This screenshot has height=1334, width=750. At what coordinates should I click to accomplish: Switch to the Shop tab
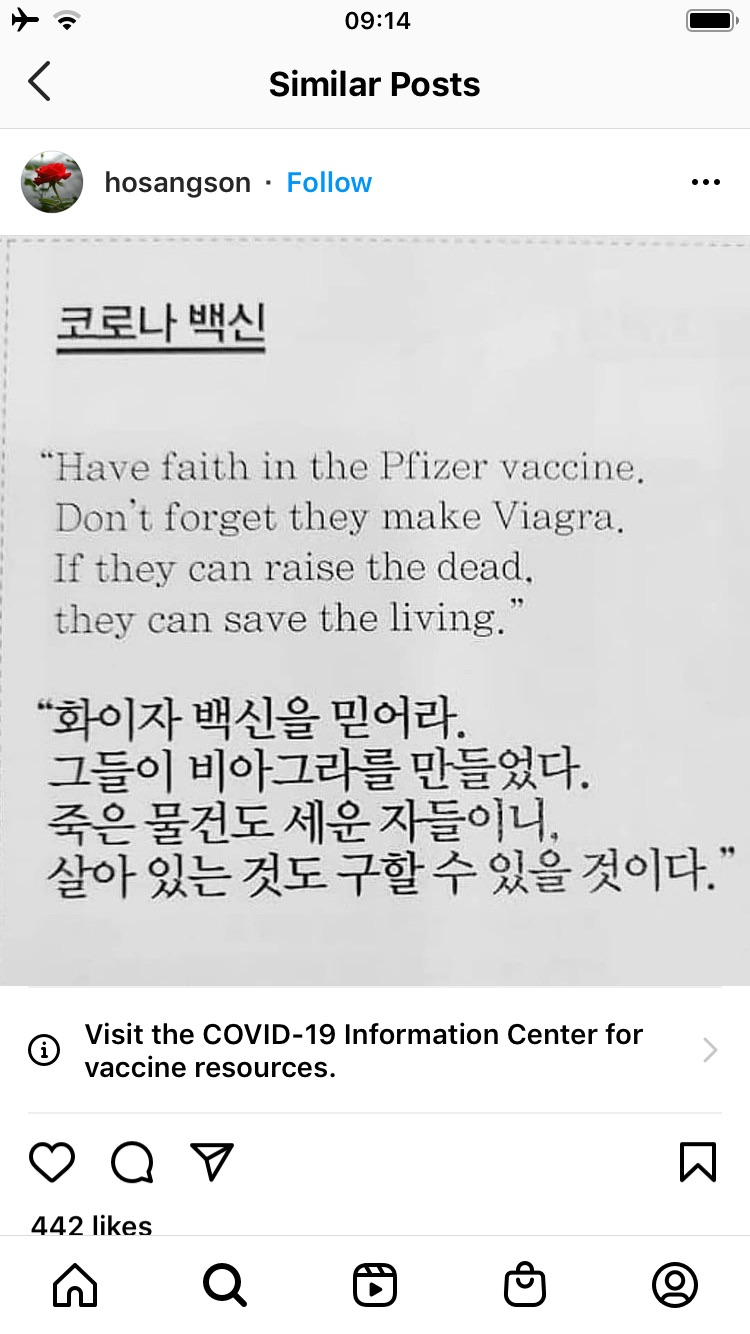tap(525, 1285)
